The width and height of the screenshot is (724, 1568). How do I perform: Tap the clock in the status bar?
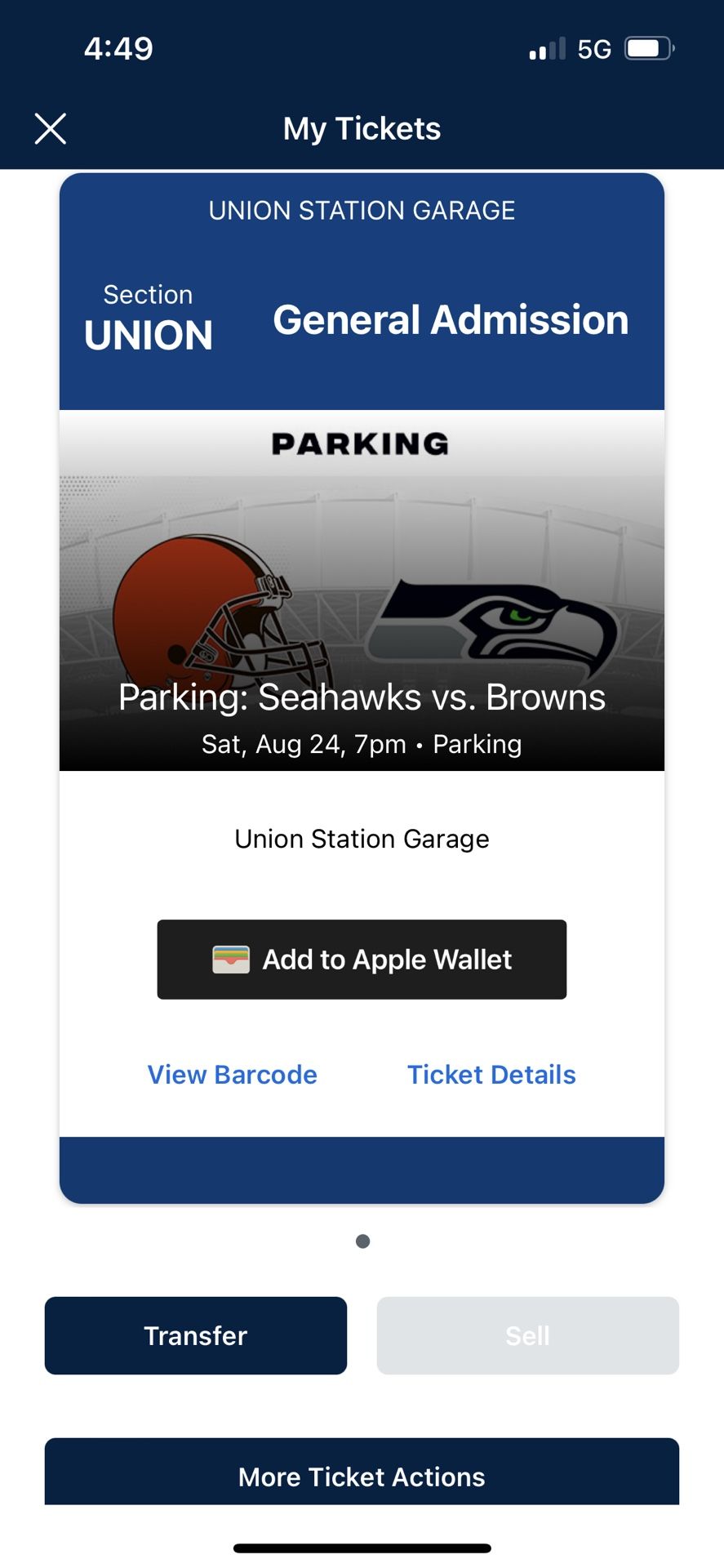click(x=116, y=49)
